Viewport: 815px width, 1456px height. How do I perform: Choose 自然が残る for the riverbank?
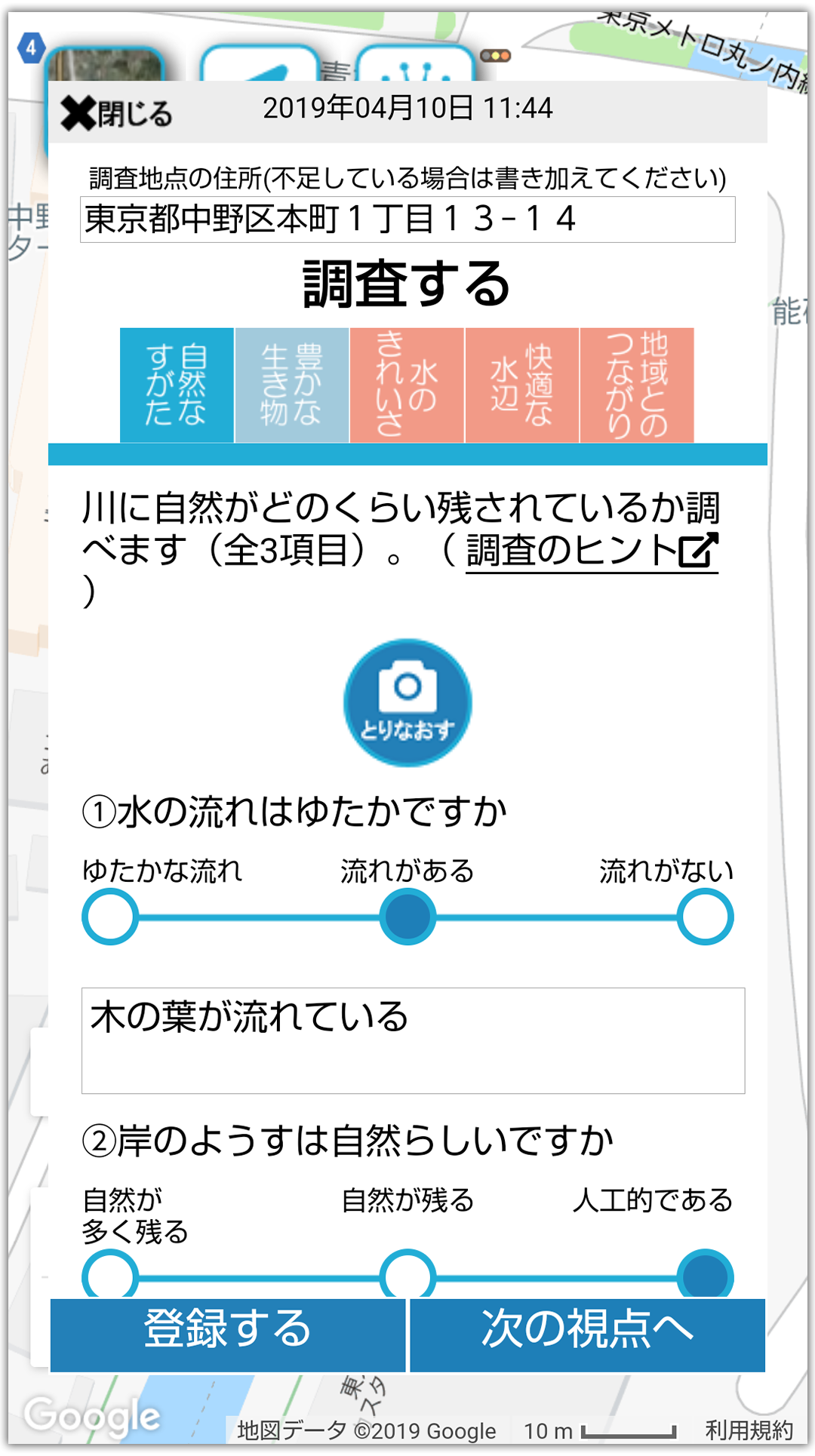click(x=407, y=1275)
